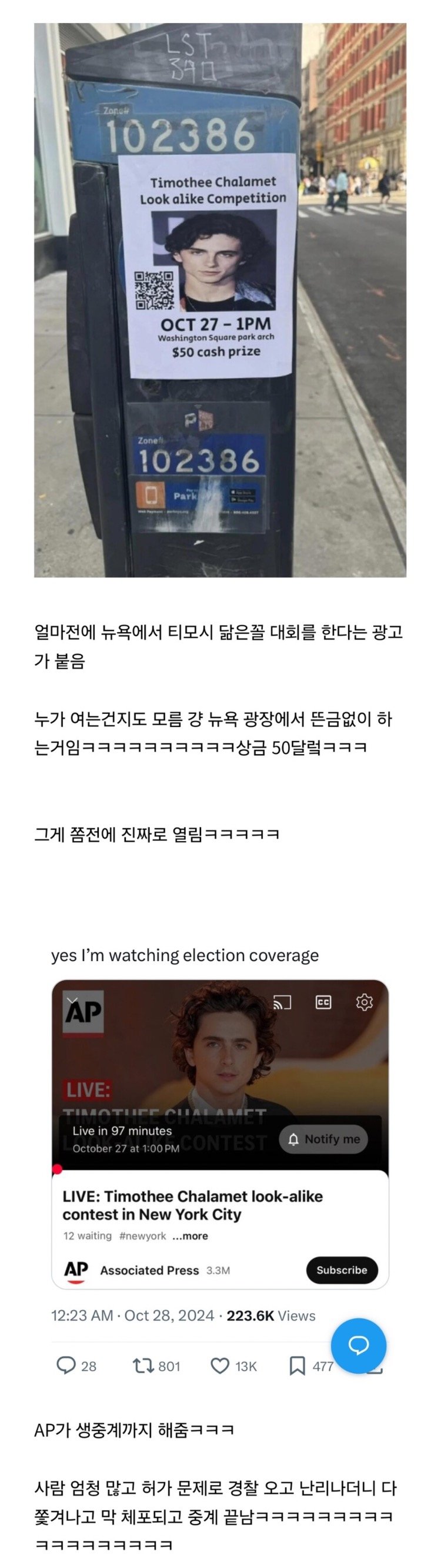441x1568 pixels.
Task: View the AP live stream tweet image
Action: tap(219, 1075)
